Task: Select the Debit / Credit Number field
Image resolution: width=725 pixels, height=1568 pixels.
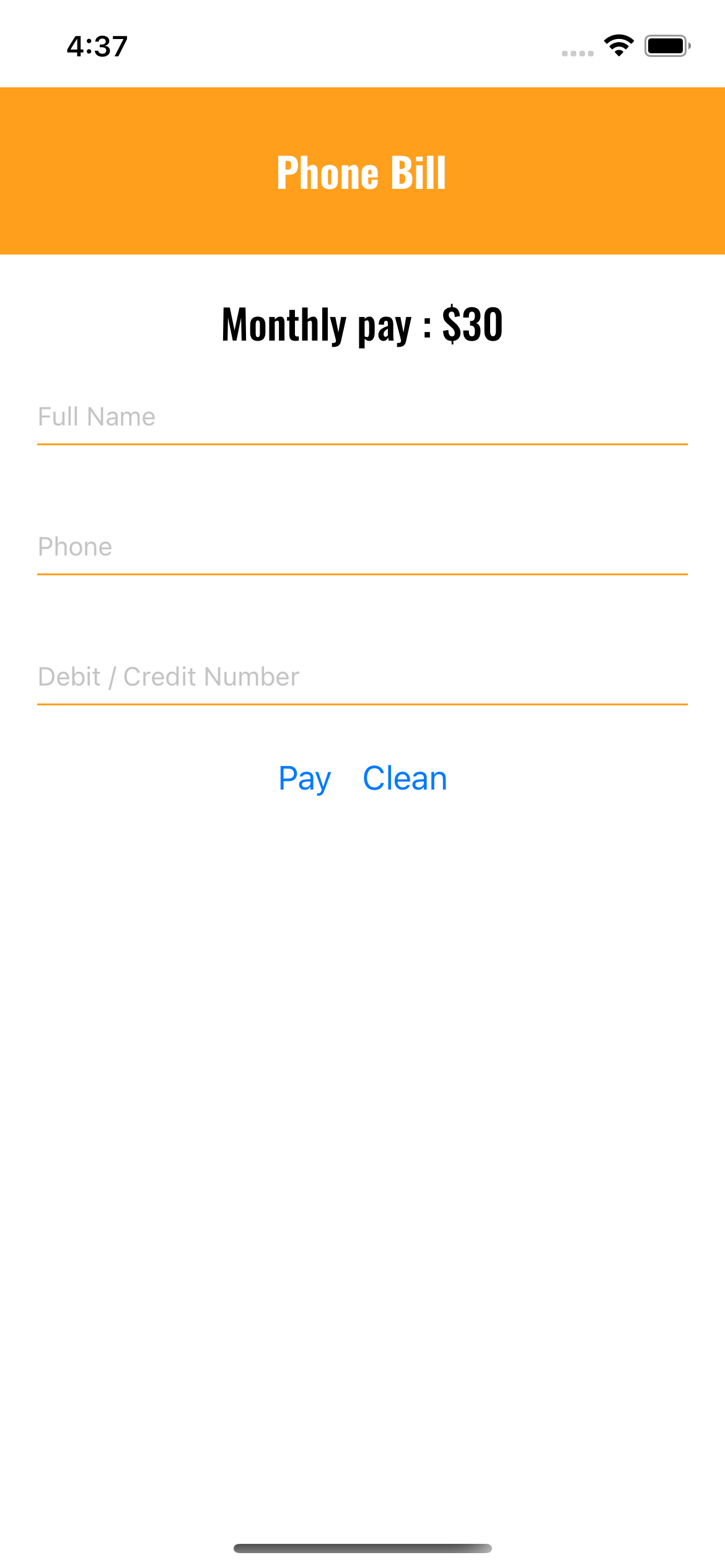Action: (x=362, y=677)
